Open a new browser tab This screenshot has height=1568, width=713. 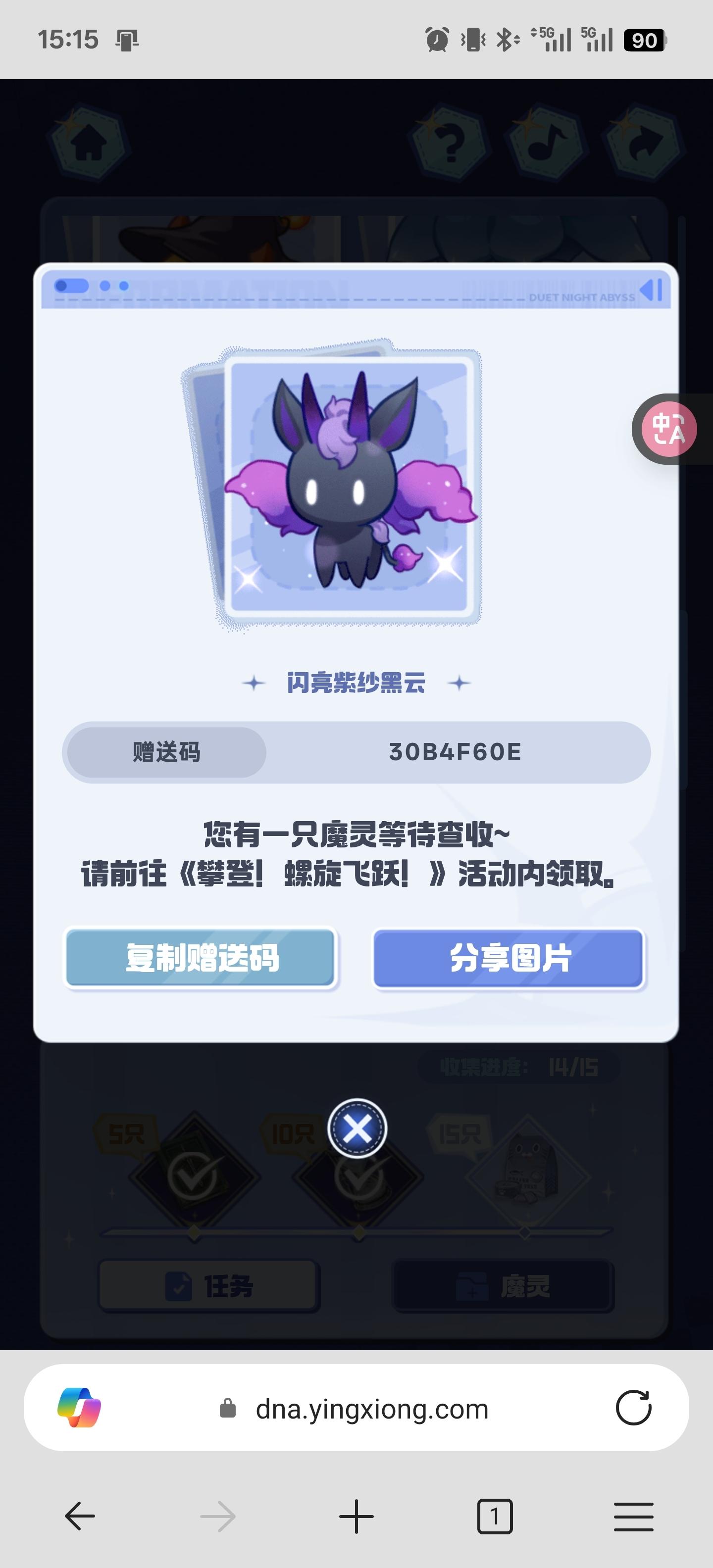[356, 1516]
